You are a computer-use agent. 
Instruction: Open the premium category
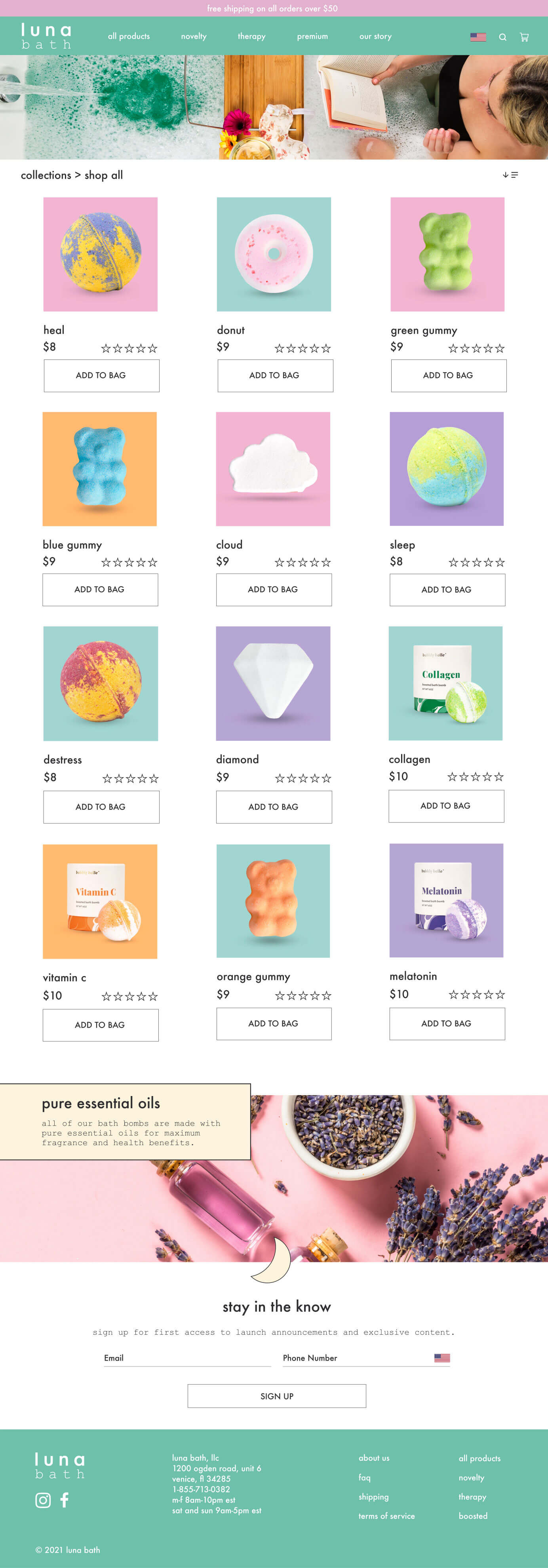click(x=312, y=36)
